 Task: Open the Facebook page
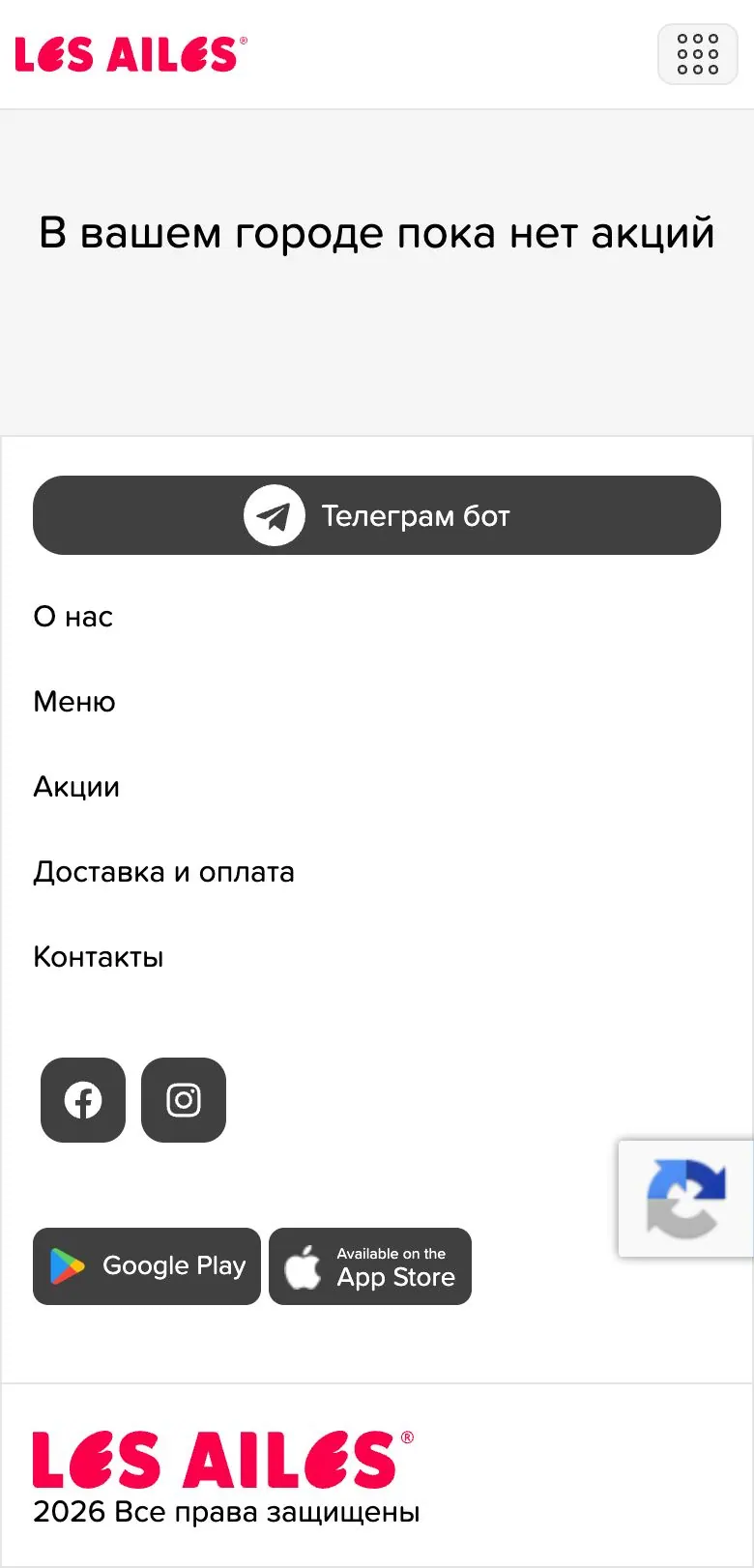tap(83, 1100)
